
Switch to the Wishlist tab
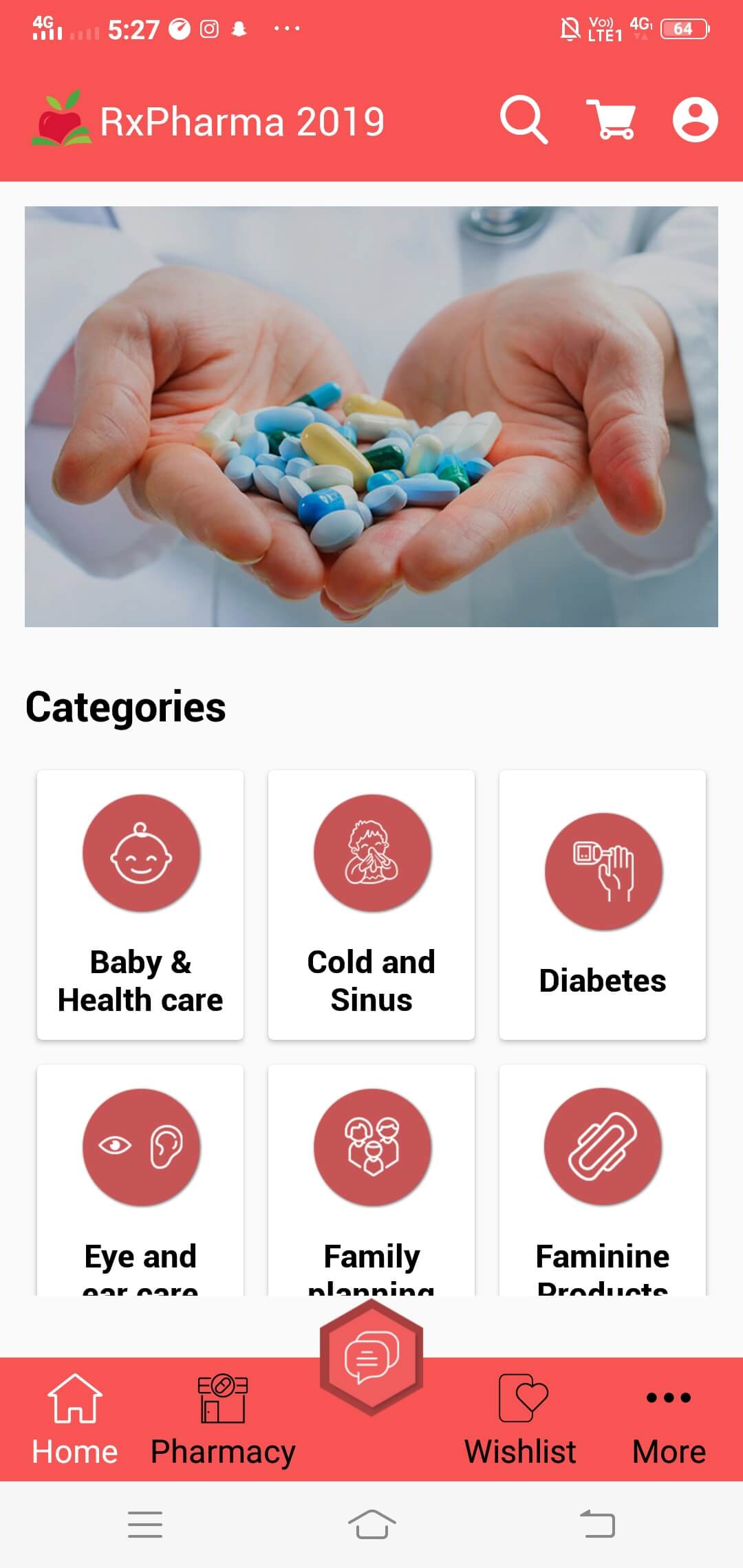pyautogui.click(x=520, y=1420)
